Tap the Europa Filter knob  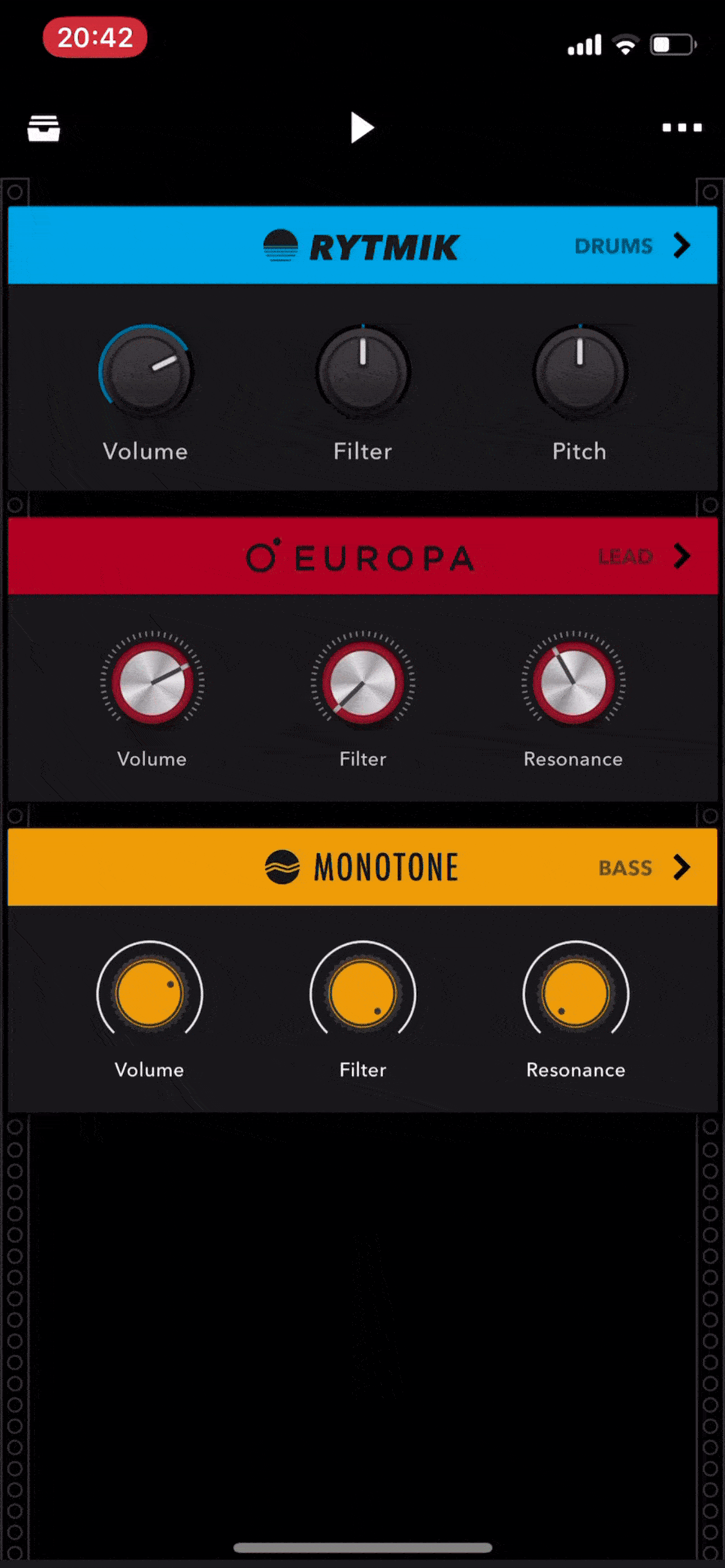362,682
